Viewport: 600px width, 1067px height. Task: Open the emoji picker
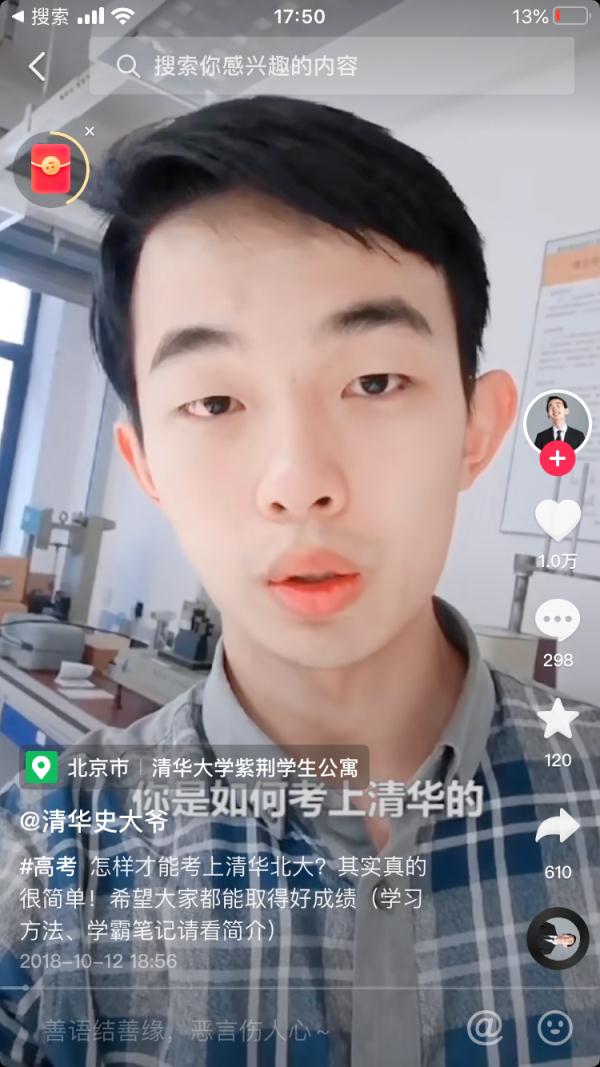[x=555, y=1028]
